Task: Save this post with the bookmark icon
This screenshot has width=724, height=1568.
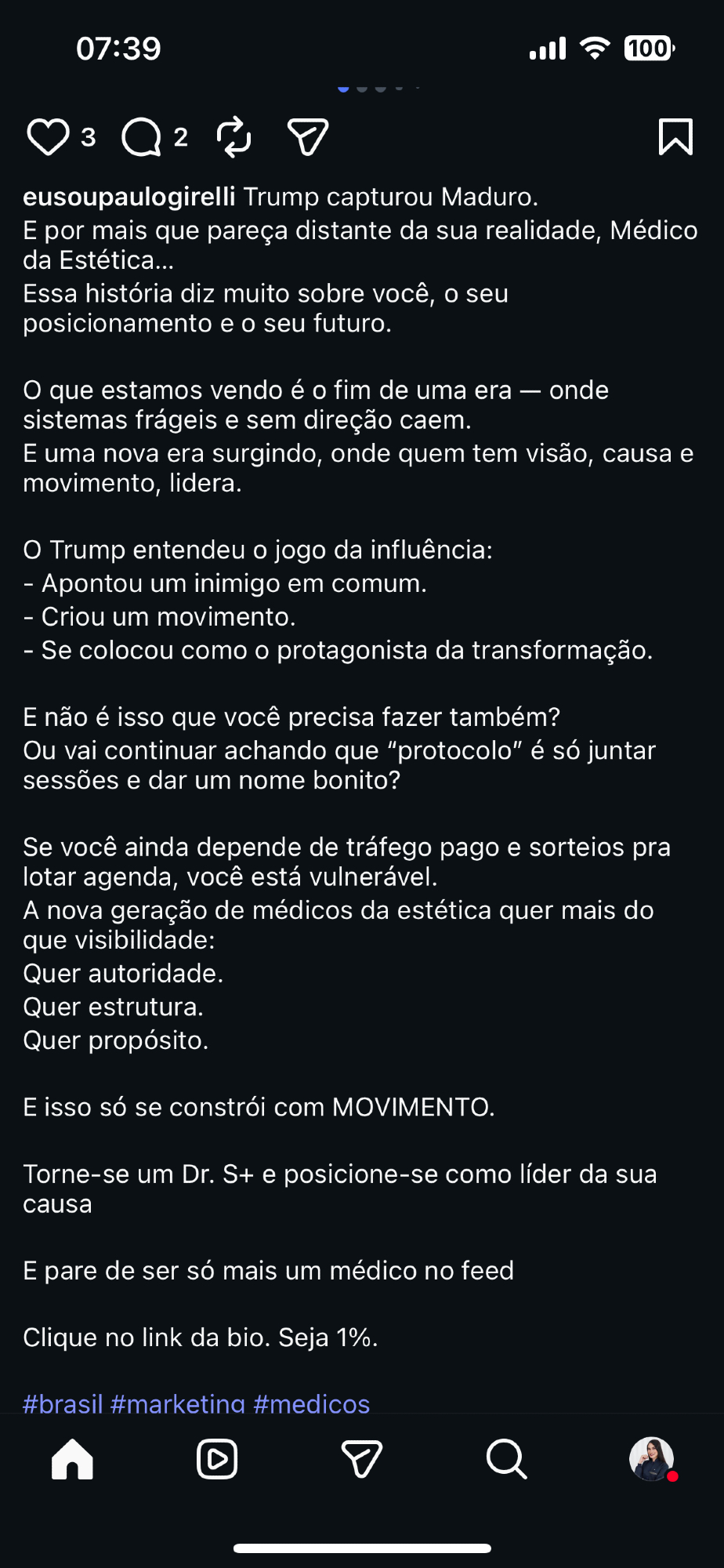Action: click(x=675, y=137)
